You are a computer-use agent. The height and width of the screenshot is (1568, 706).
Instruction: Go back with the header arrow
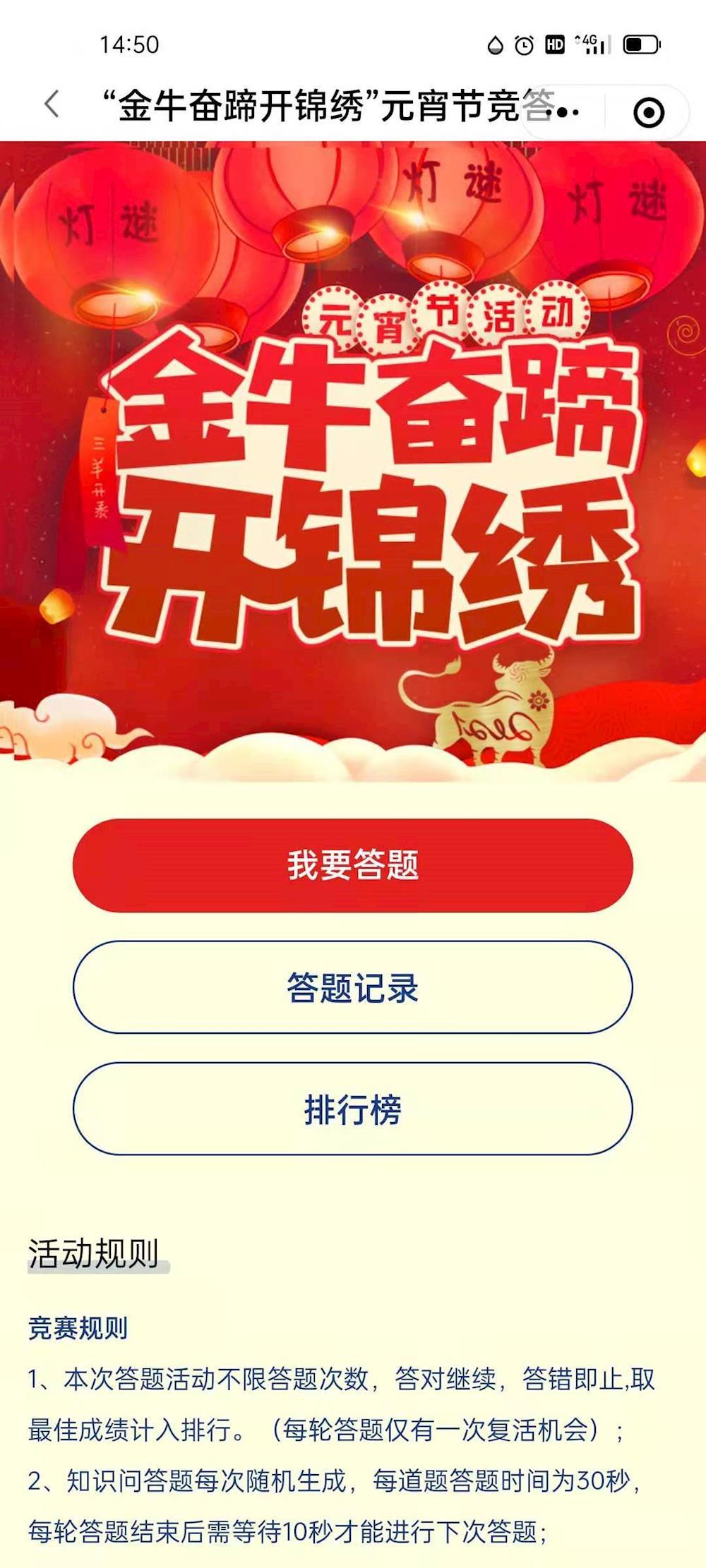(52, 104)
